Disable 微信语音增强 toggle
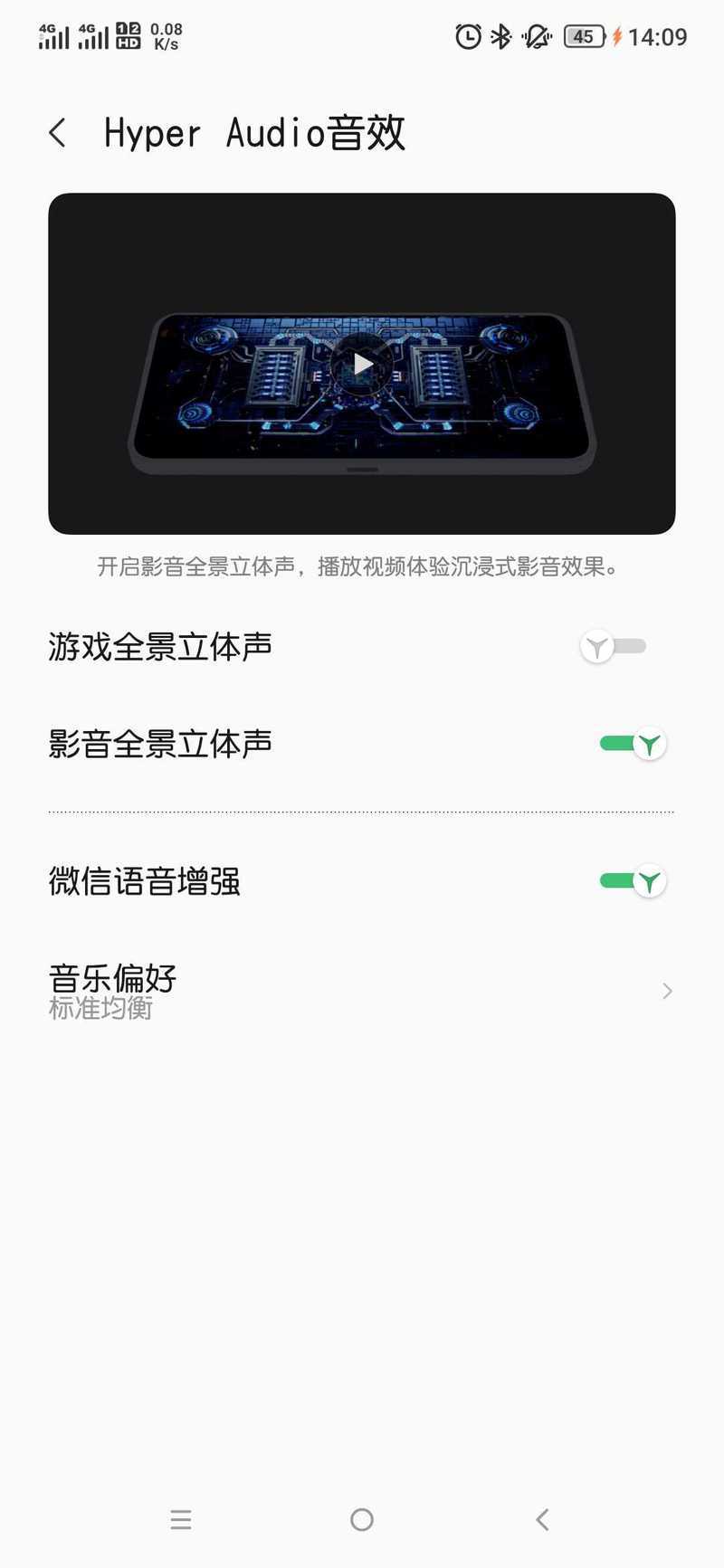 pyautogui.click(x=633, y=881)
